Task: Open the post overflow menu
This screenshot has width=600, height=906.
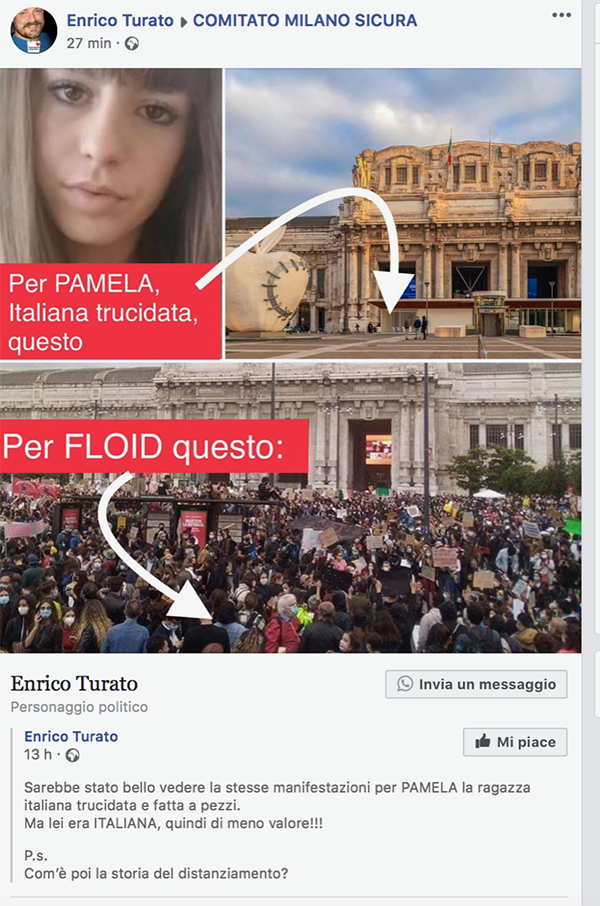Action: pyautogui.click(x=562, y=16)
